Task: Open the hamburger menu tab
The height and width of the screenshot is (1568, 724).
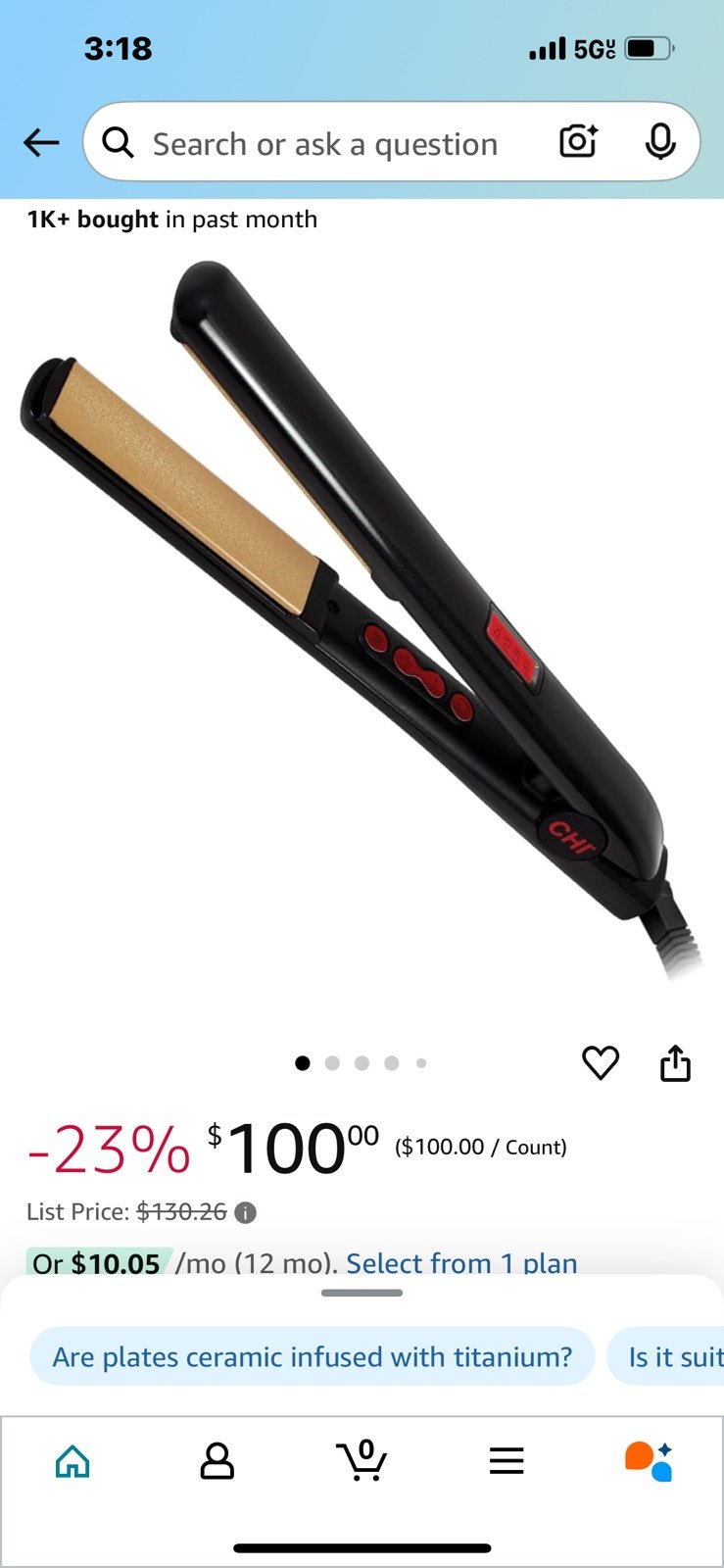Action: 507,1461
